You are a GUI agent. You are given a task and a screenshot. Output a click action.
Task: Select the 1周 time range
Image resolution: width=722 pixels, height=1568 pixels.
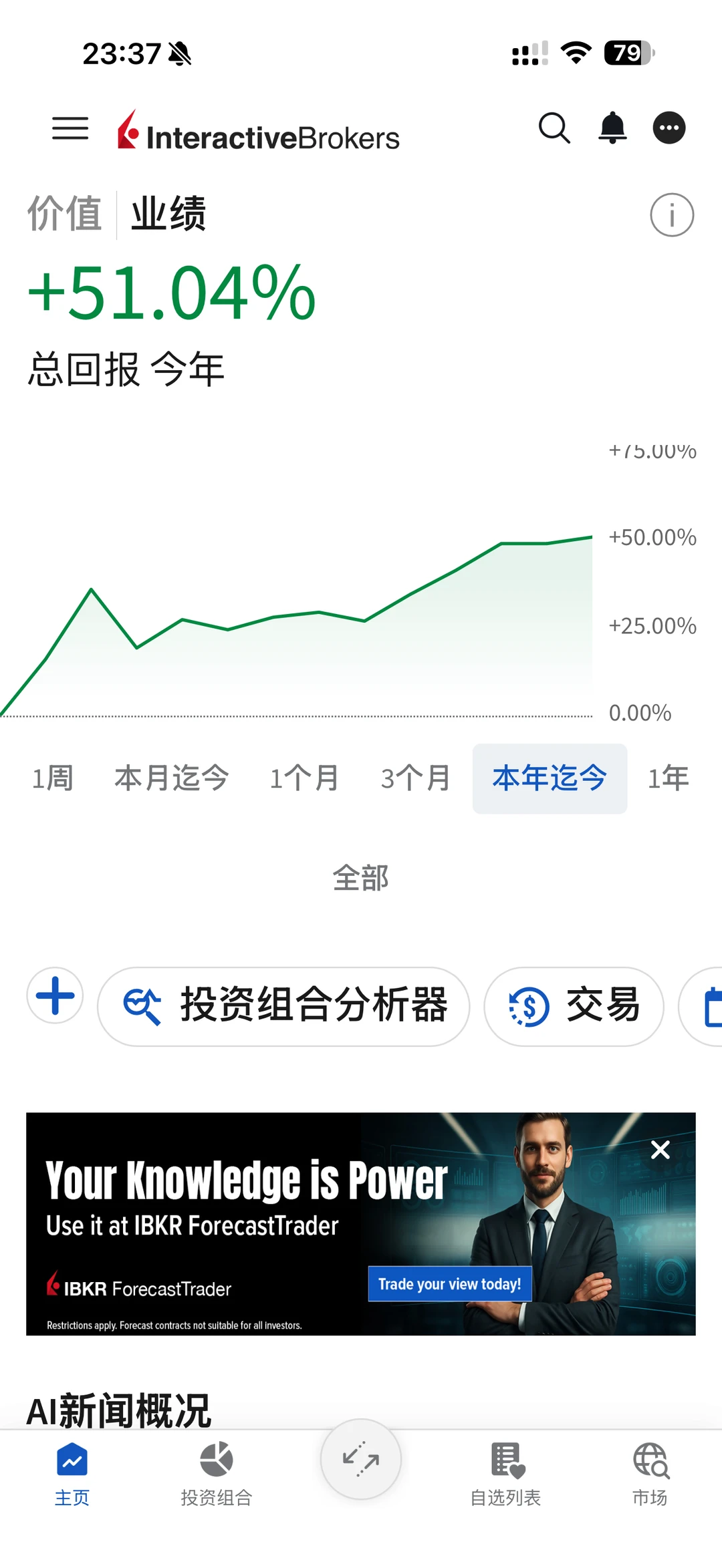(54, 778)
